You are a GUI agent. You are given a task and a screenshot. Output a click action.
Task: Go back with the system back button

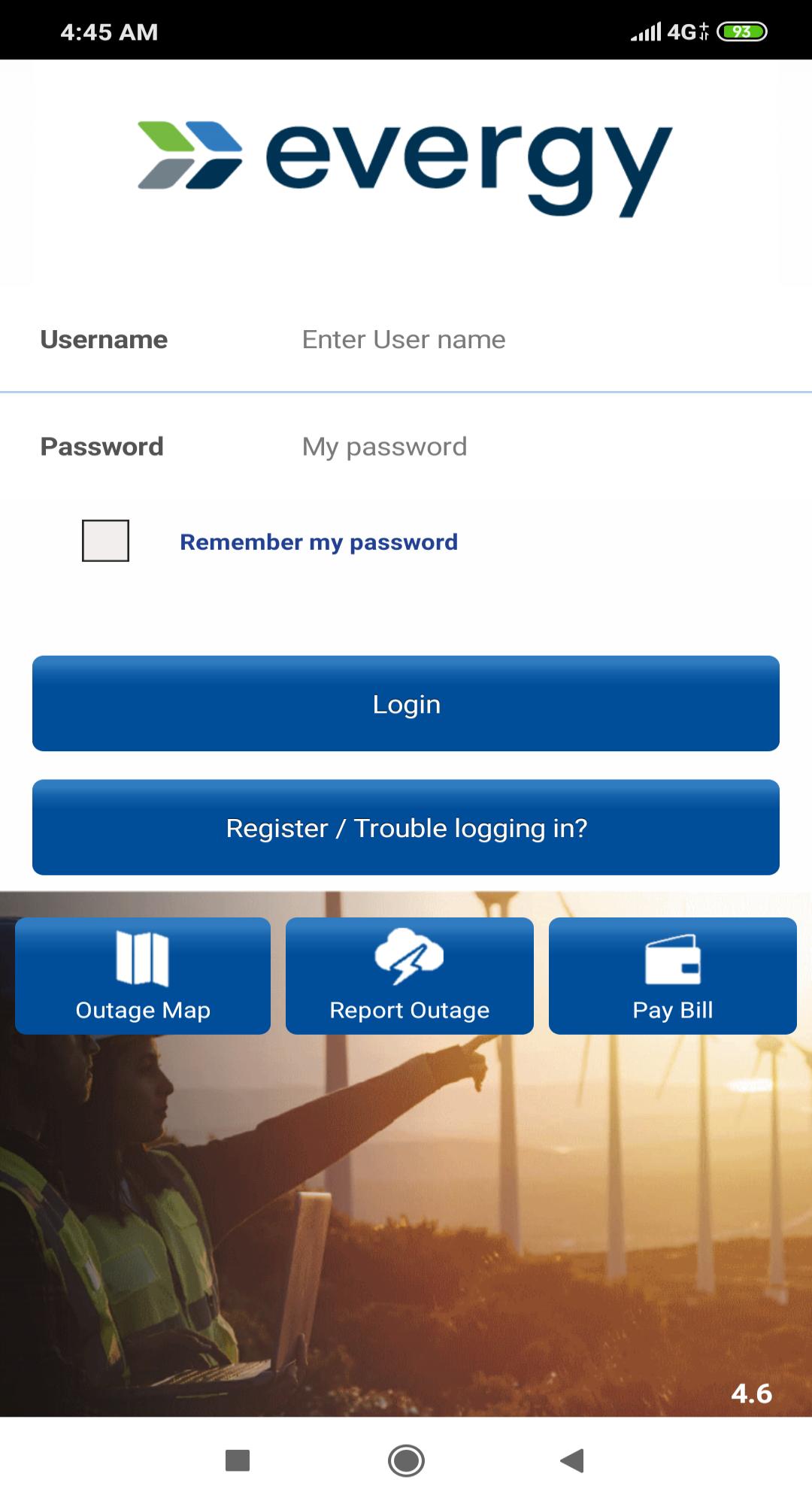tap(573, 1460)
